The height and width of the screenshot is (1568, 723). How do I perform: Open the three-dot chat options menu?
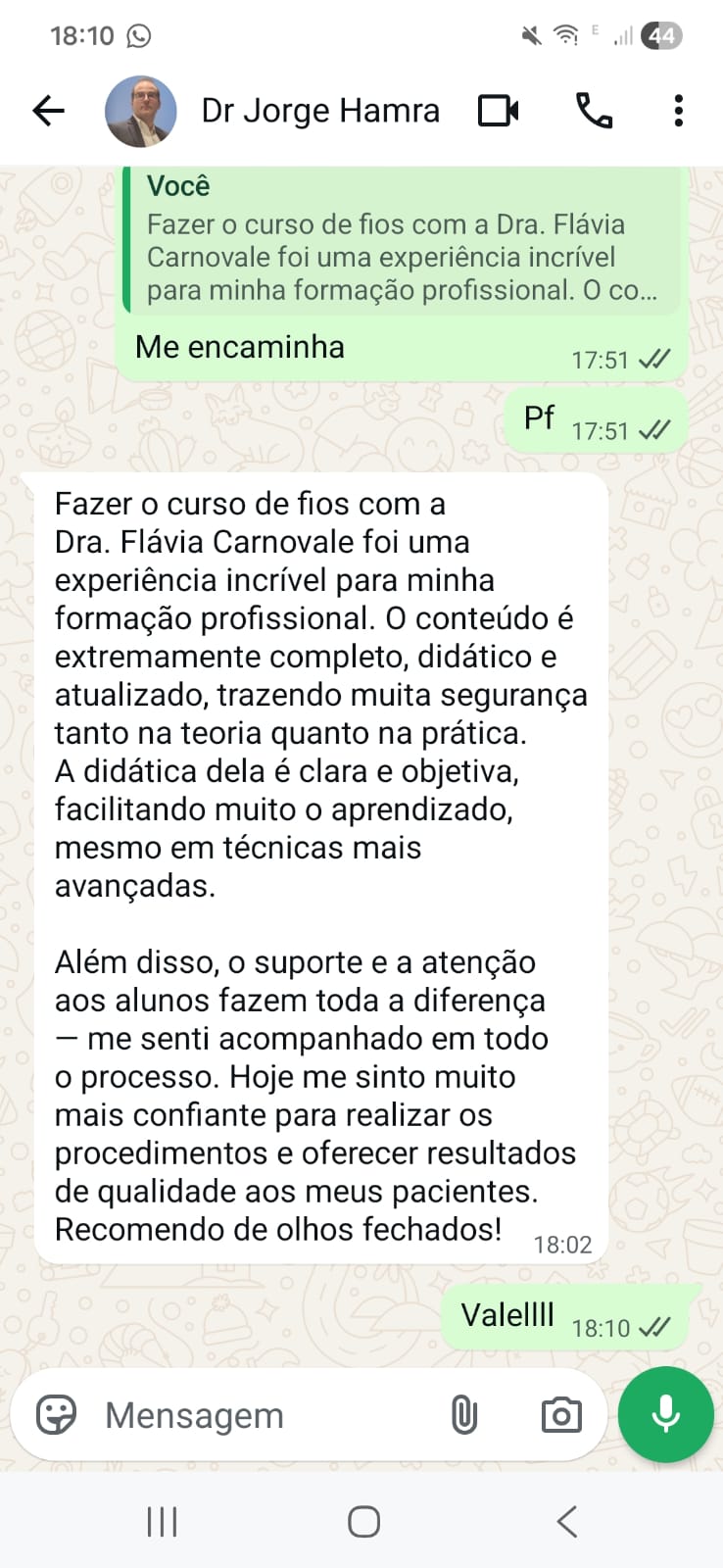pyautogui.click(x=677, y=111)
